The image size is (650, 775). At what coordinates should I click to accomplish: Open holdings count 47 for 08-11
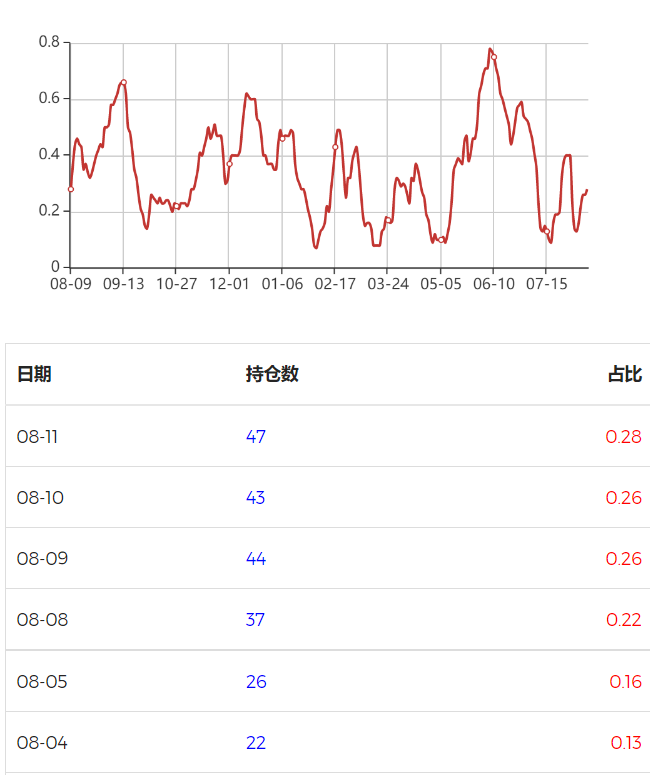pos(256,436)
